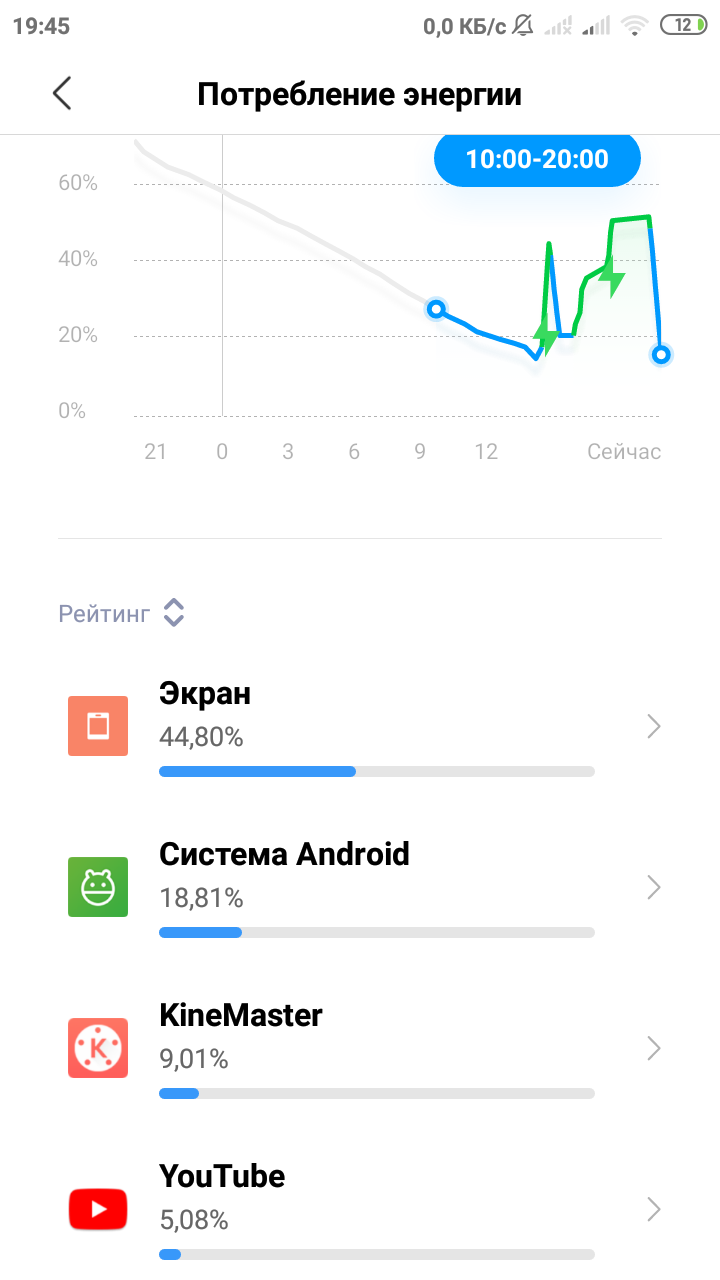Show YouTube battery usage details
720x1280 pixels.
point(360,1208)
